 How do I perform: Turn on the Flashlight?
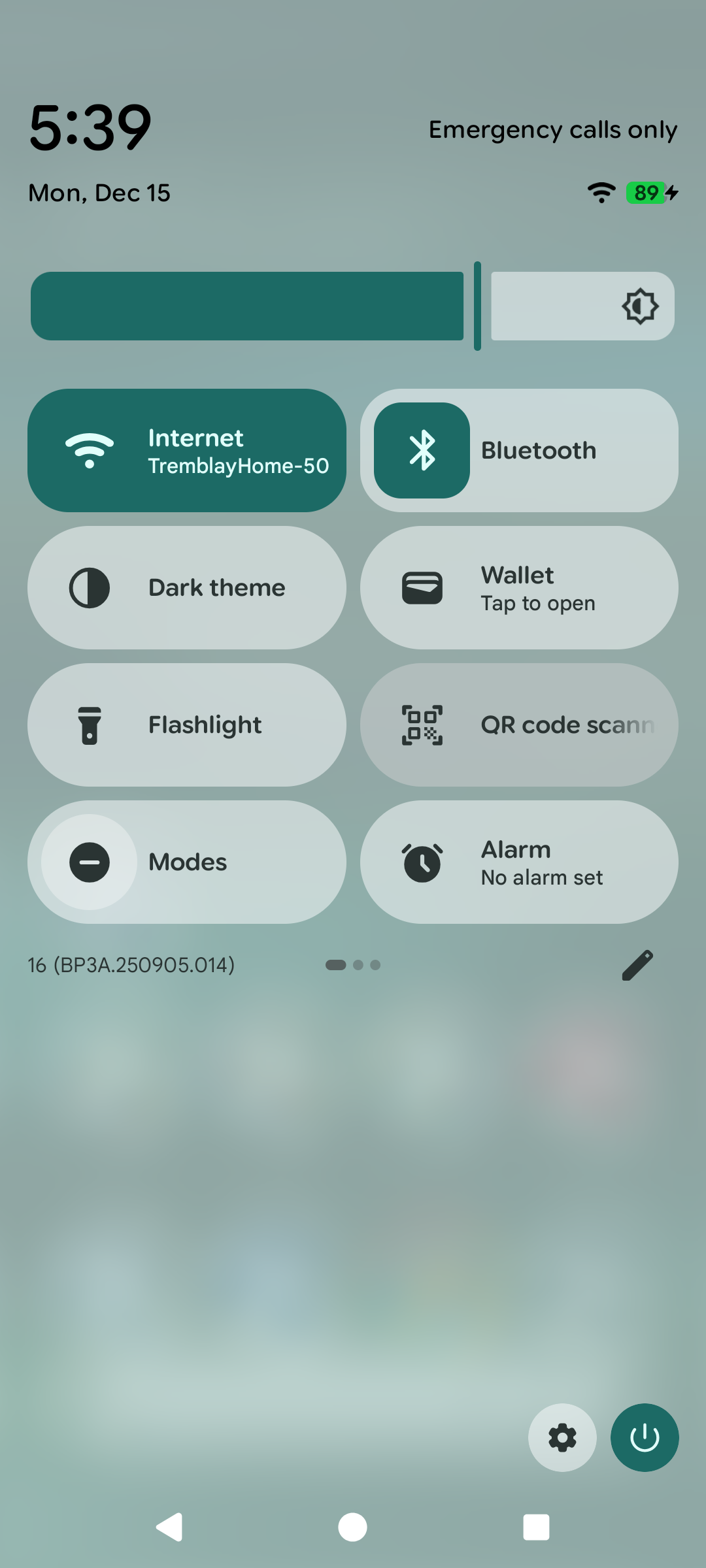click(188, 724)
